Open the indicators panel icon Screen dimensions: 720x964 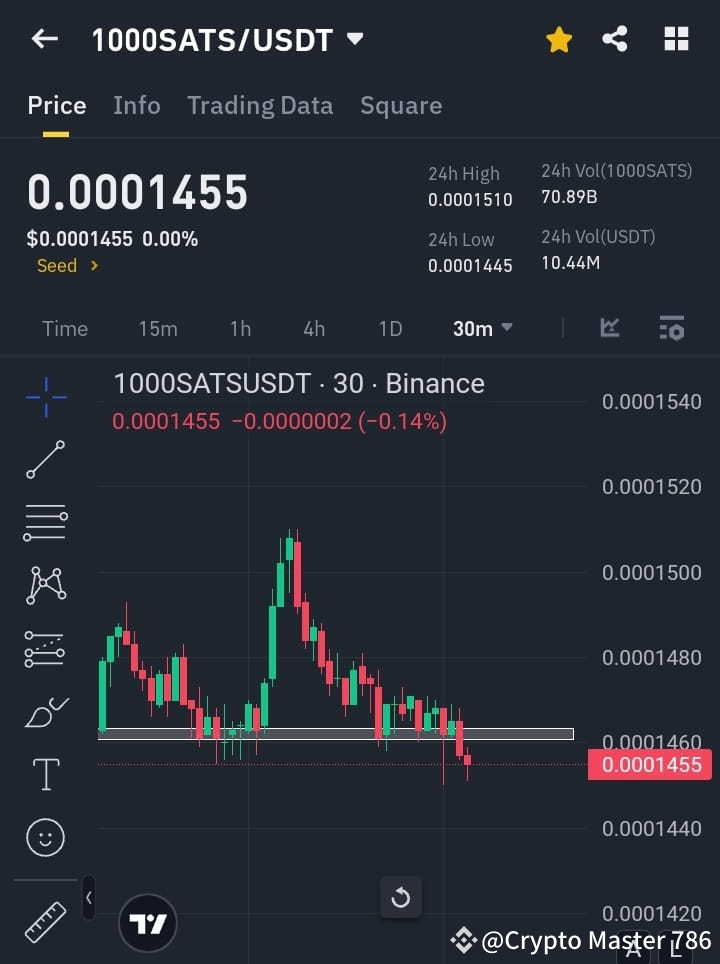(x=609, y=328)
